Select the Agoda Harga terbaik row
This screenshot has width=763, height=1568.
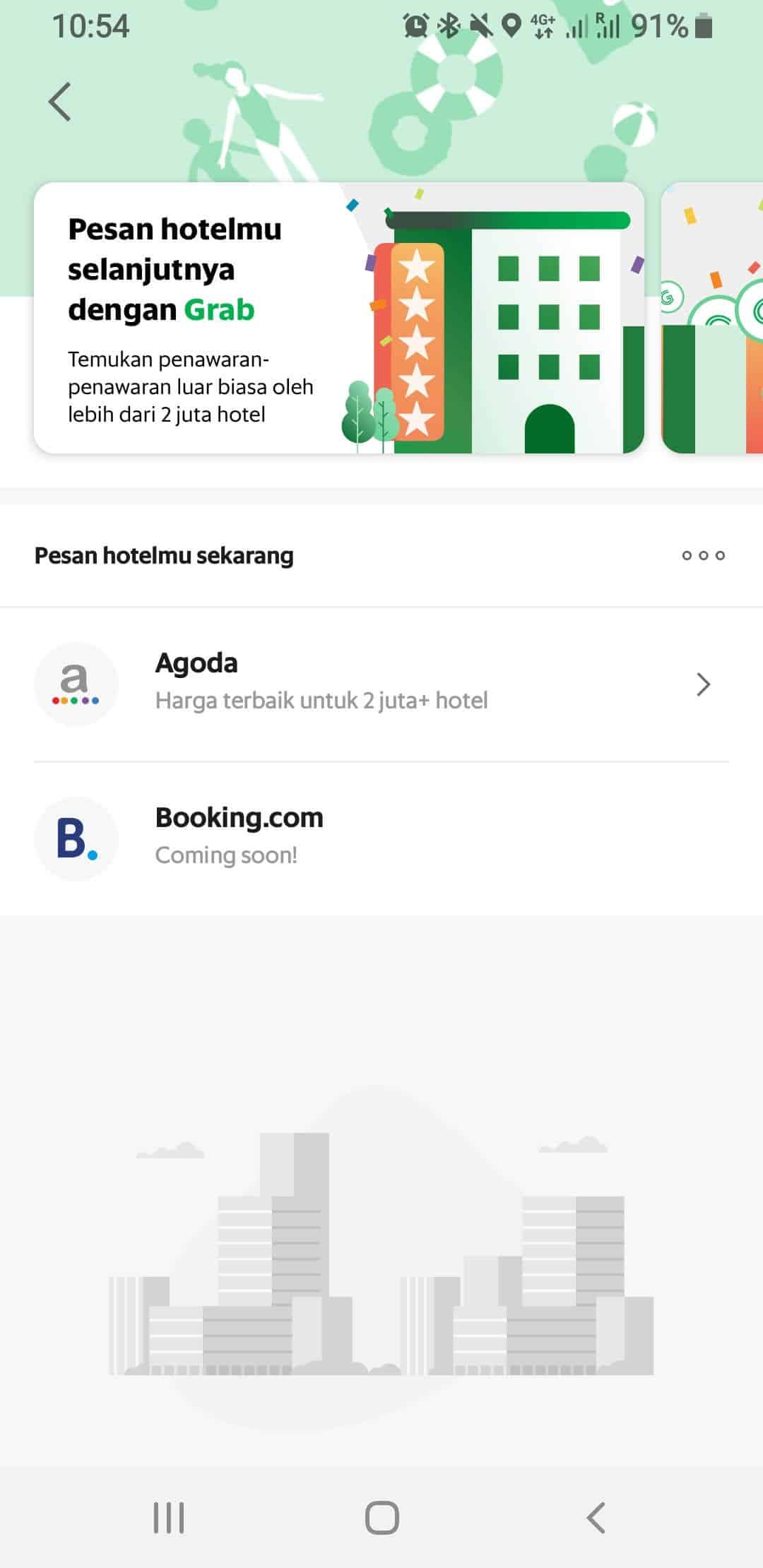pyautogui.click(x=381, y=683)
